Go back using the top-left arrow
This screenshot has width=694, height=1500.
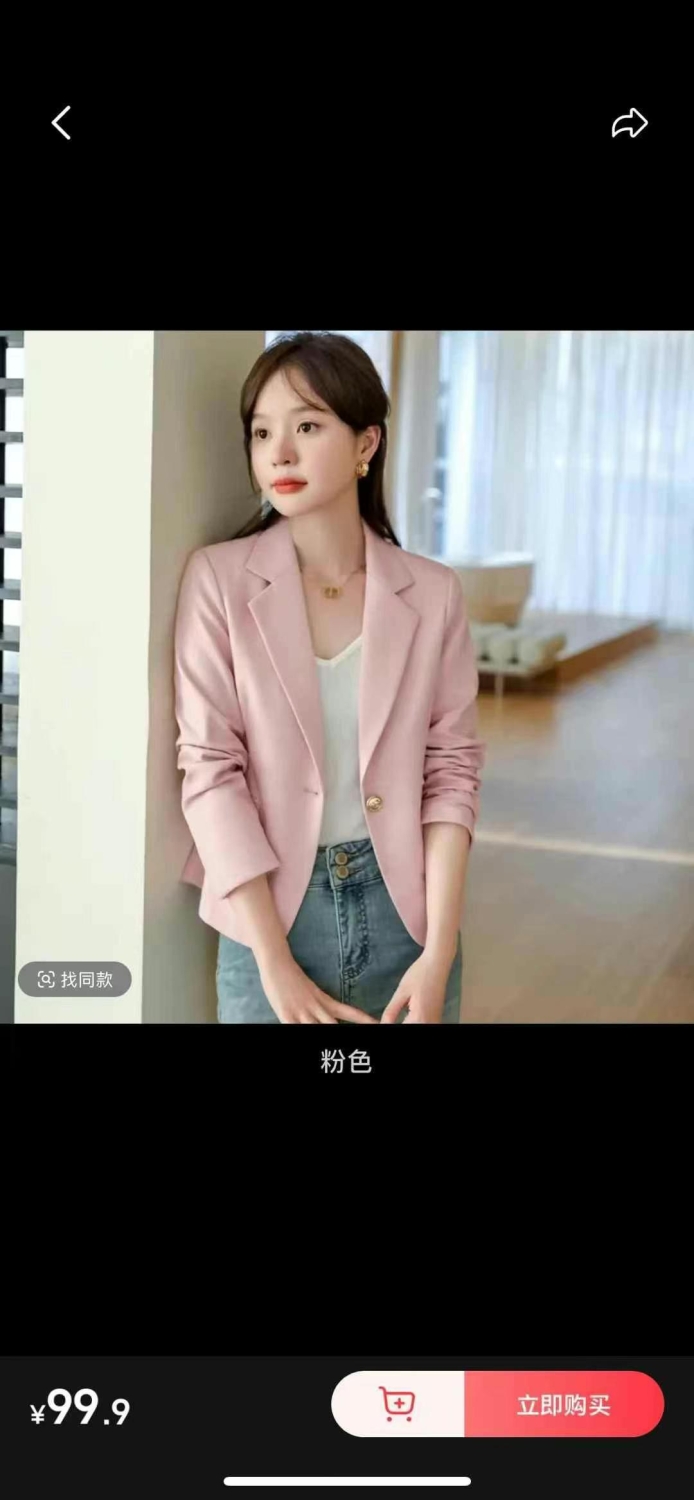[61, 123]
